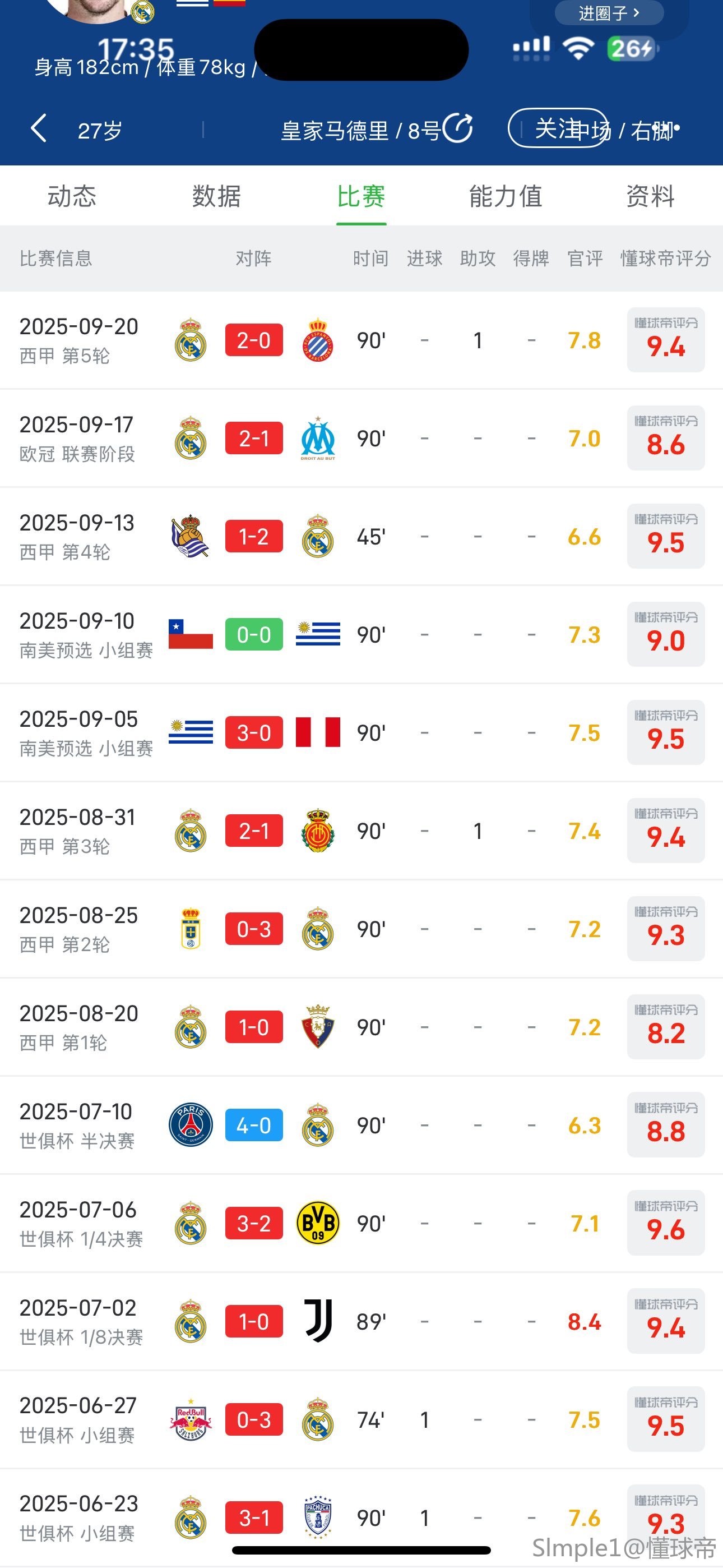Screen dimensions: 723x1568
Task: Open the 2025-07-10 世俱杯 半决赛 match
Action: tap(361, 1125)
